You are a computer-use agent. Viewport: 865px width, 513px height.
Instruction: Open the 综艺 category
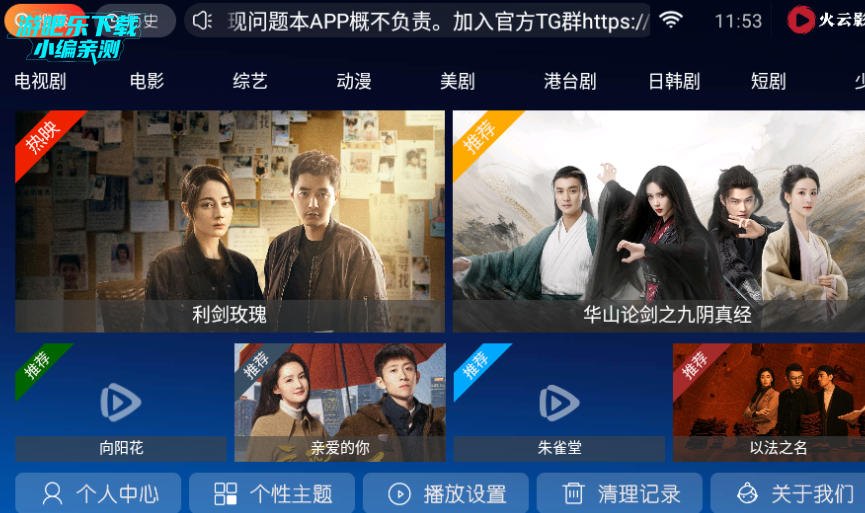point(250,81)
